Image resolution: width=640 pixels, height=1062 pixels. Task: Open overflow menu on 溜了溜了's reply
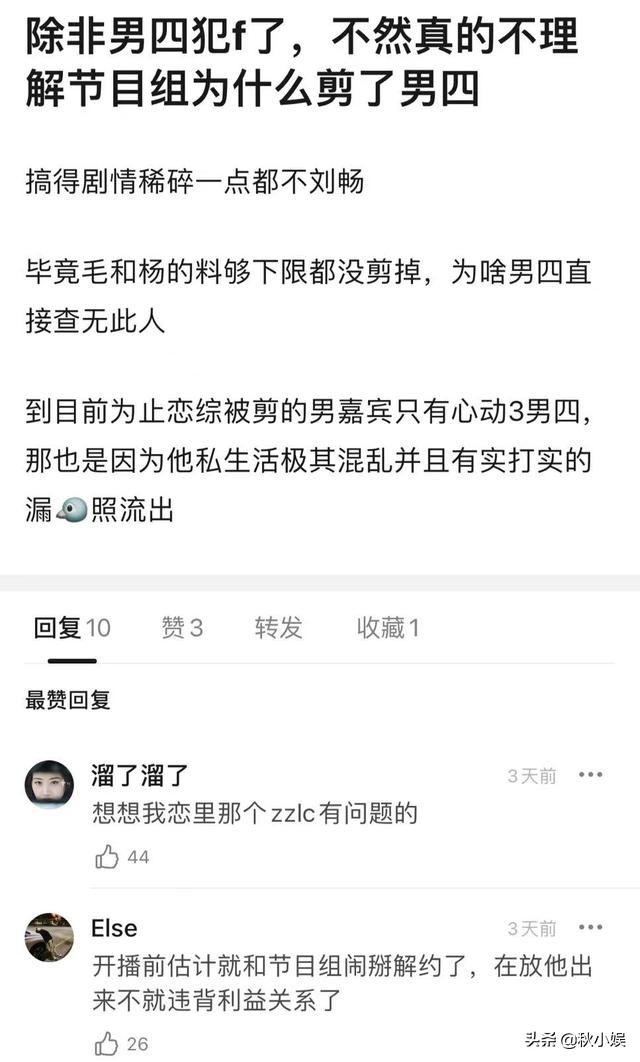591,775
